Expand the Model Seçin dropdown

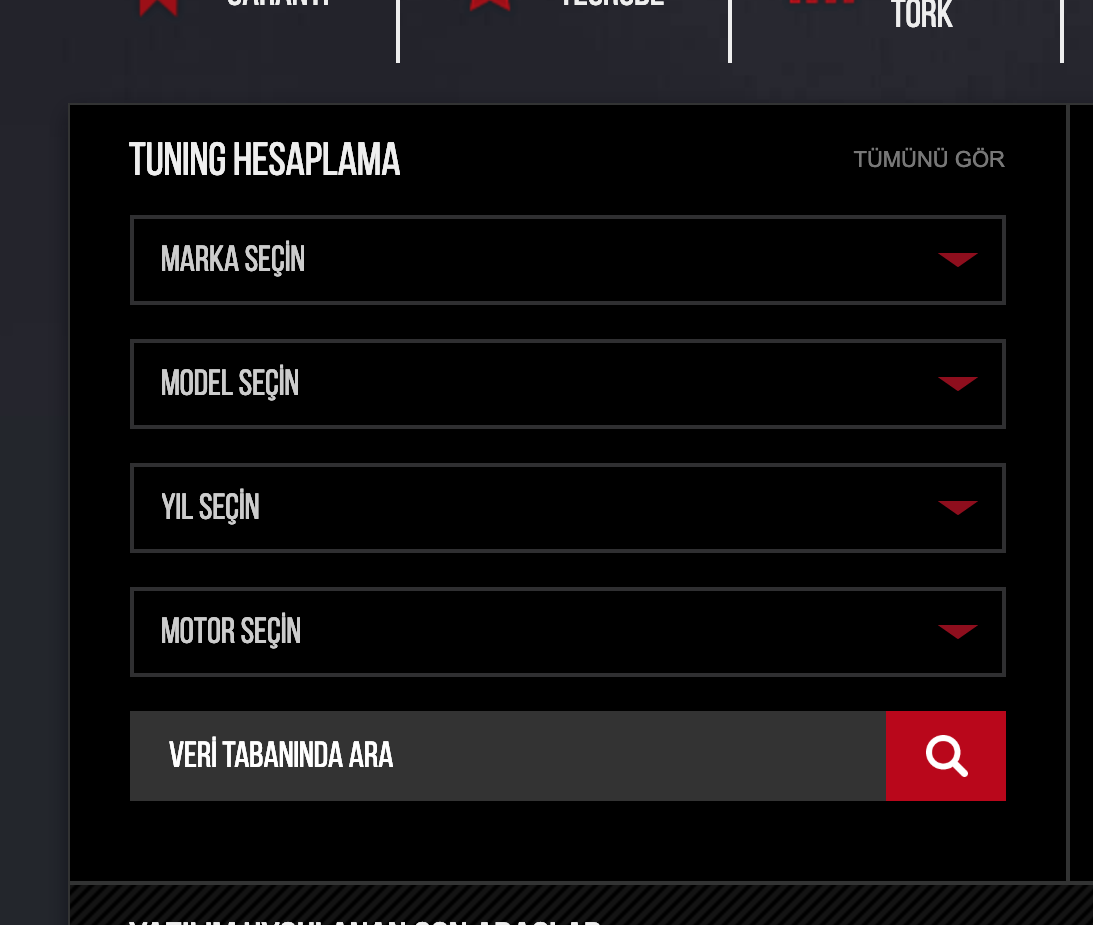(x=567, y=384)
